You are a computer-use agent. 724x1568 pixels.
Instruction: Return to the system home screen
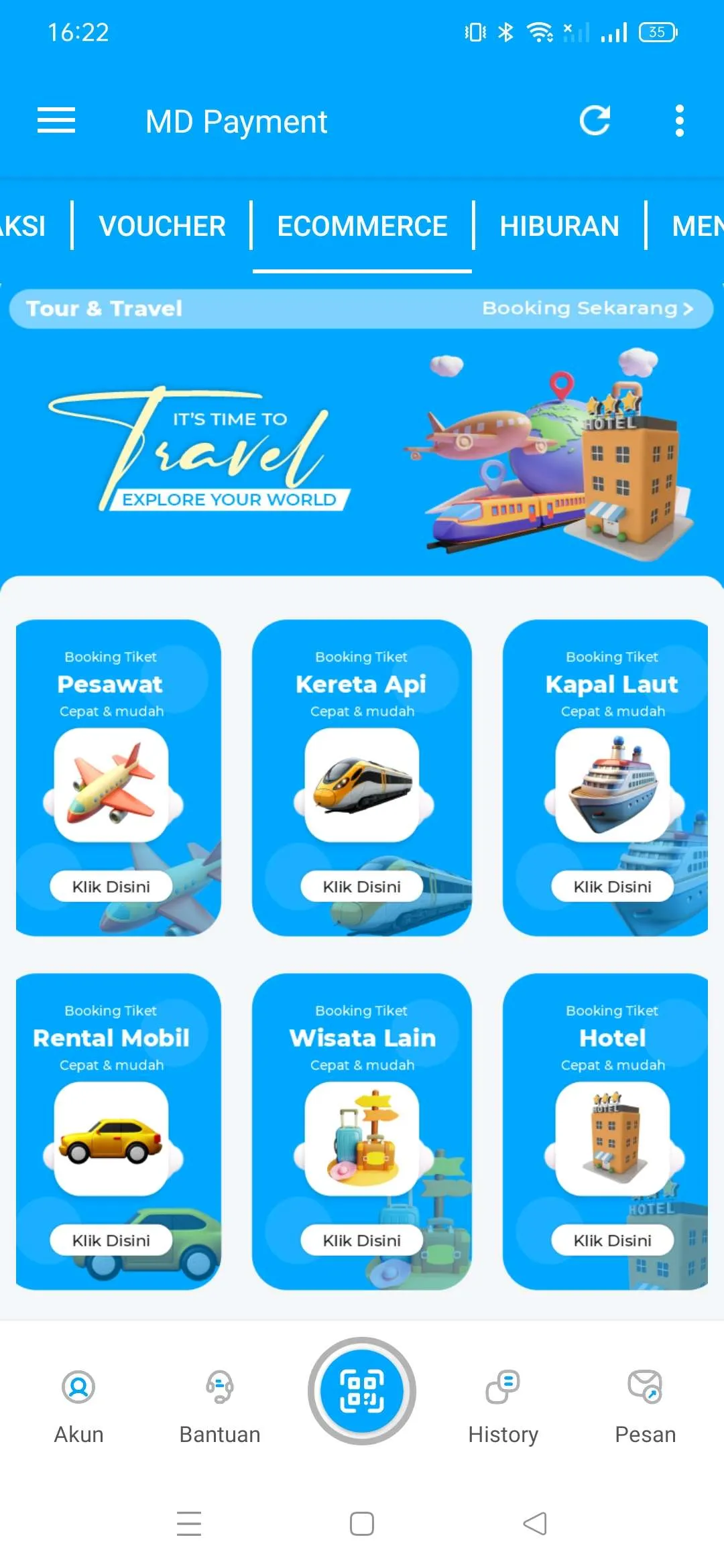tap(362, 1524)
